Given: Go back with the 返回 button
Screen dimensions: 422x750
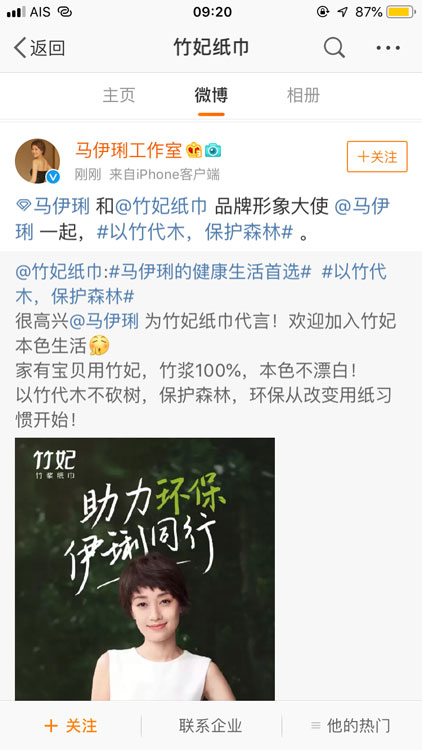Looking at the screenshot, I should coord(39,48).
